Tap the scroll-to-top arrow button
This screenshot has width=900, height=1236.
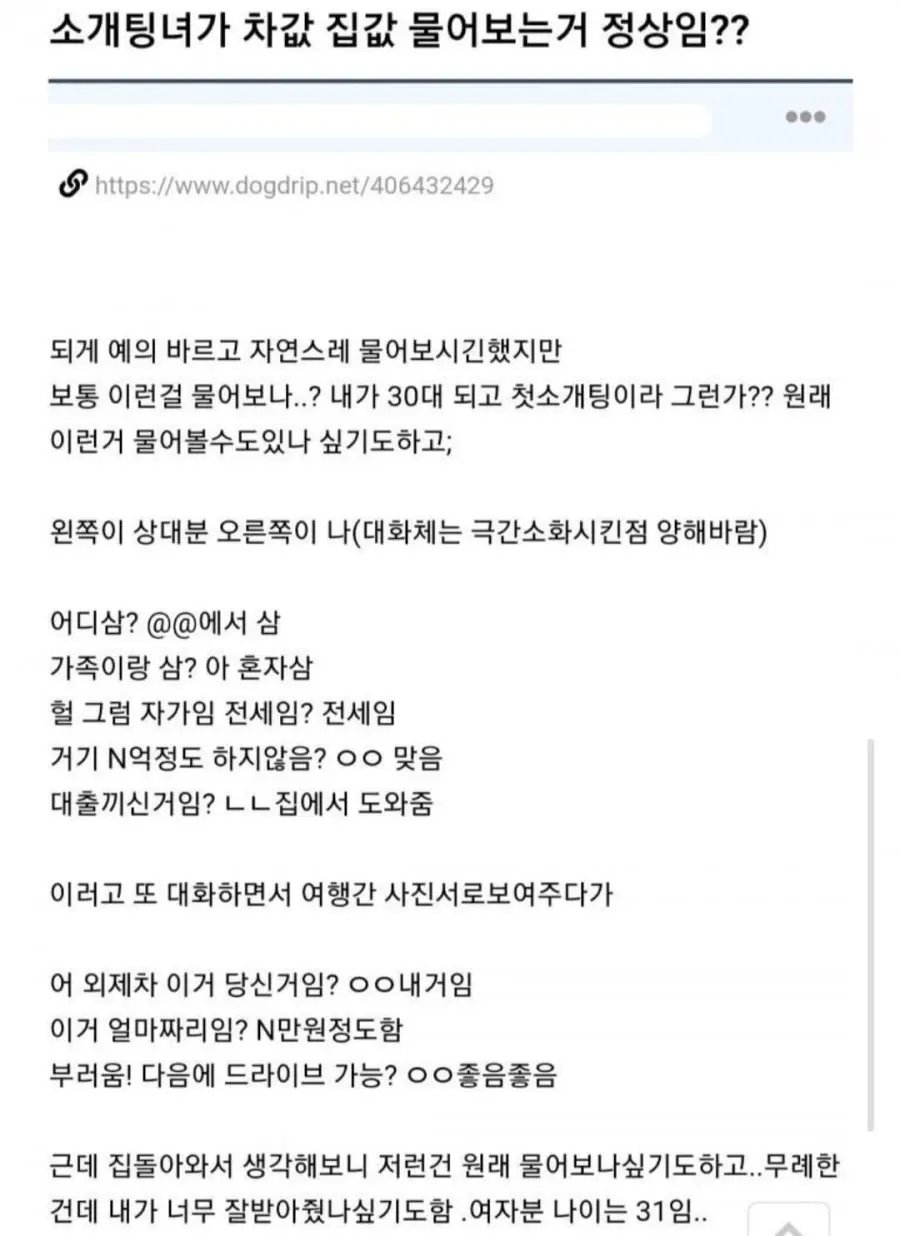point(788,1222)
